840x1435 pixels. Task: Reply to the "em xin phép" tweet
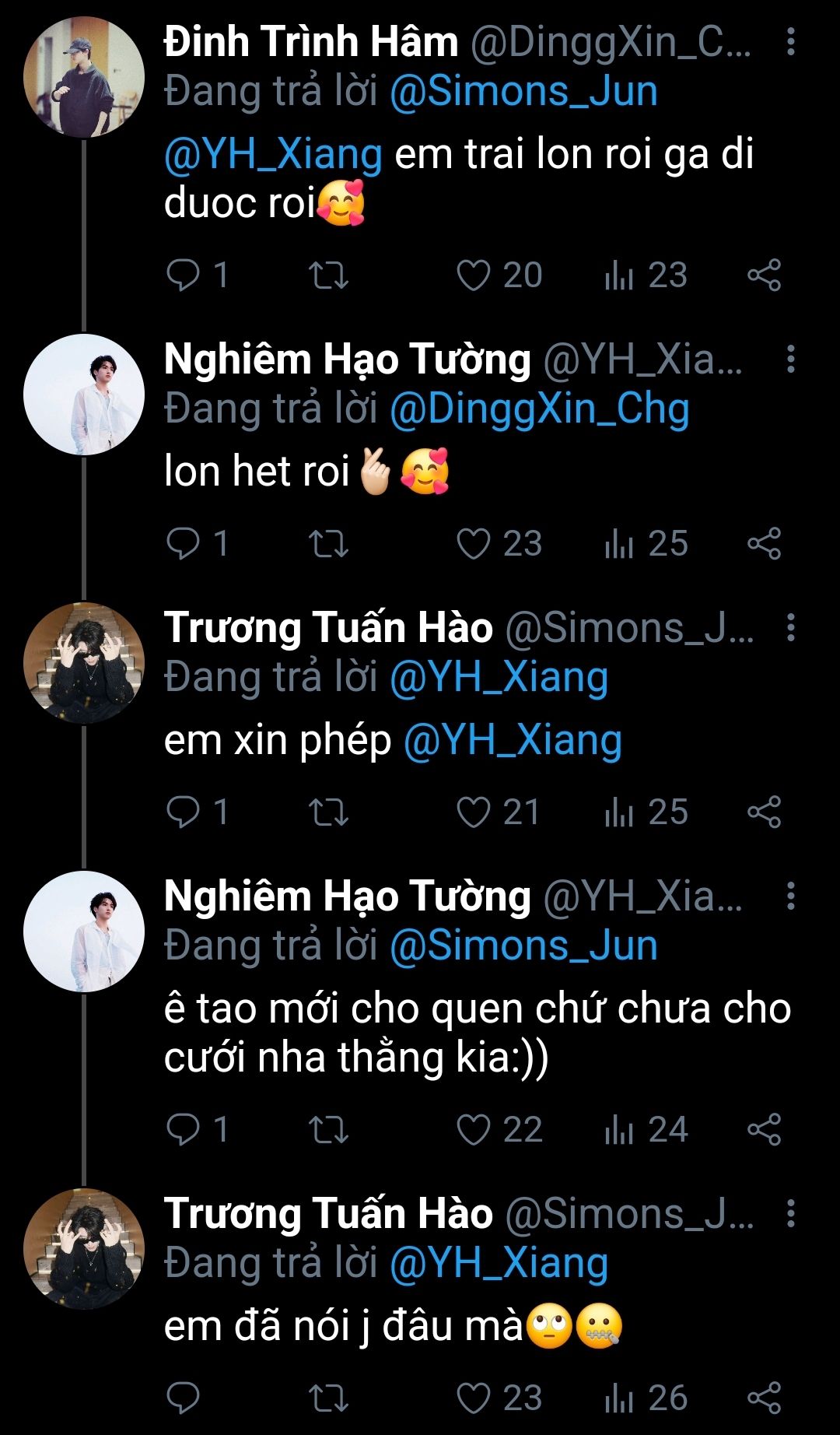[184, 812]
